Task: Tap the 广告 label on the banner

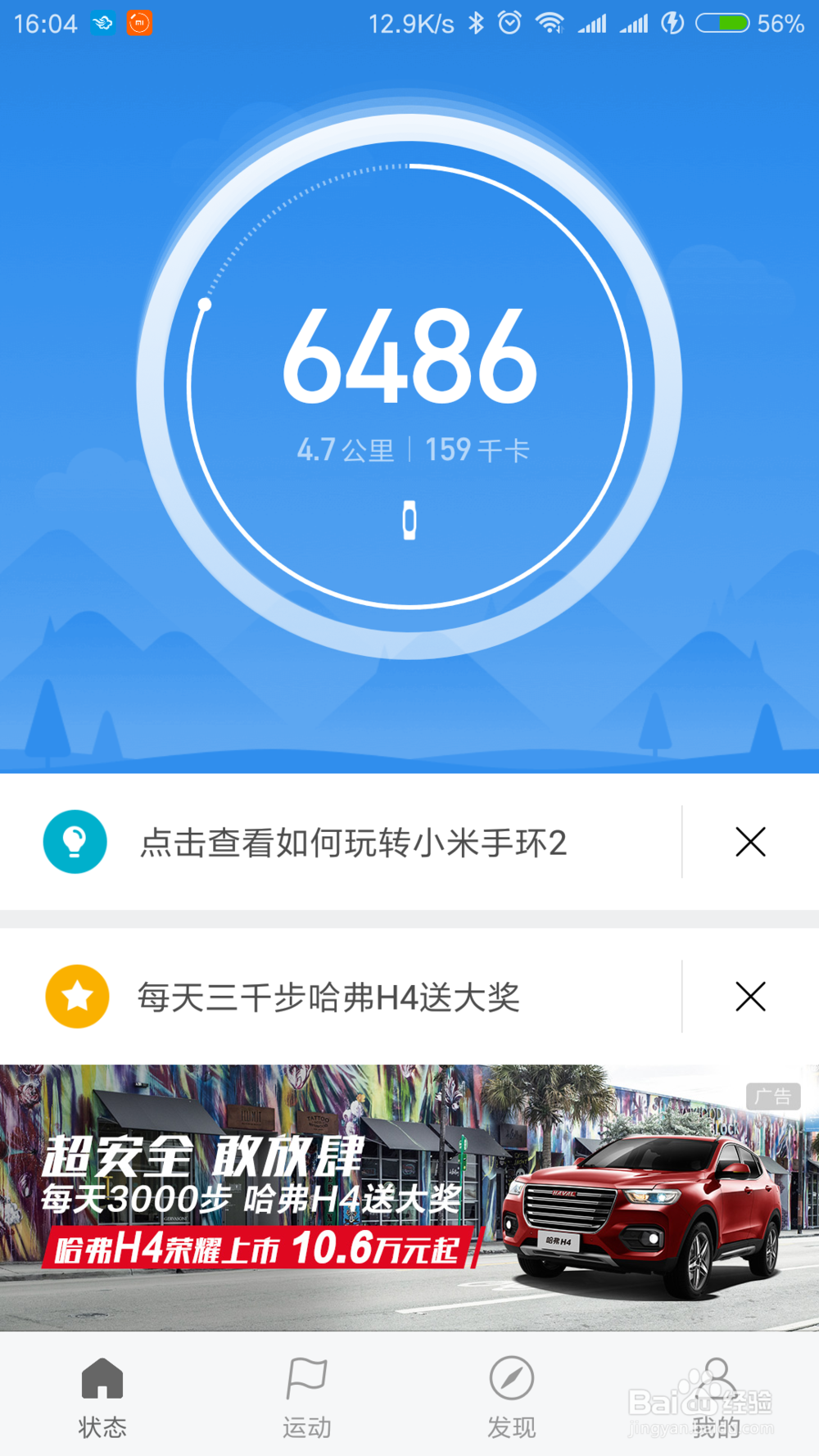Action: tap(773, 1097)
